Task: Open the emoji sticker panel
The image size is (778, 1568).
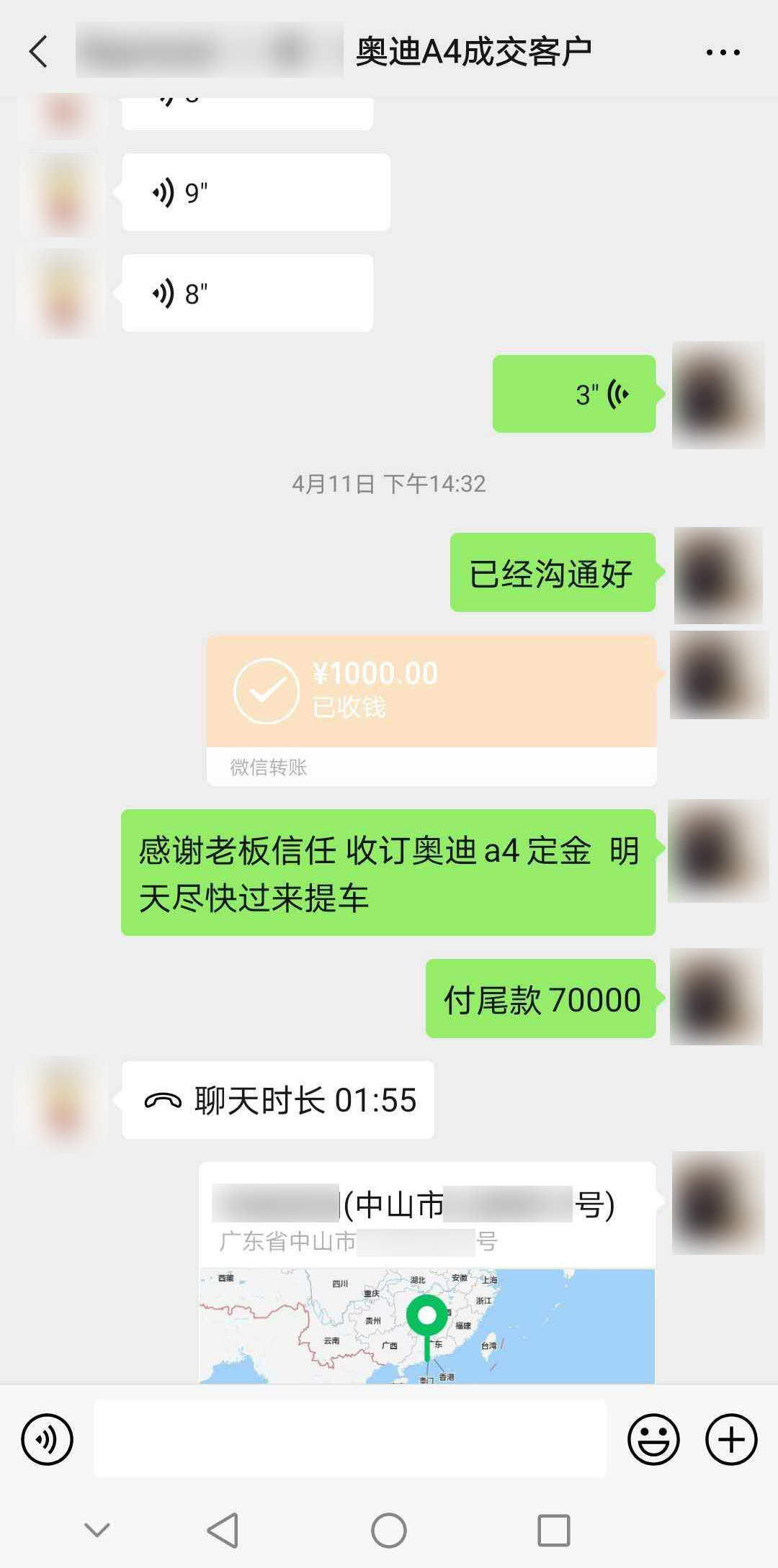Action: click(x=653, y=1440)
